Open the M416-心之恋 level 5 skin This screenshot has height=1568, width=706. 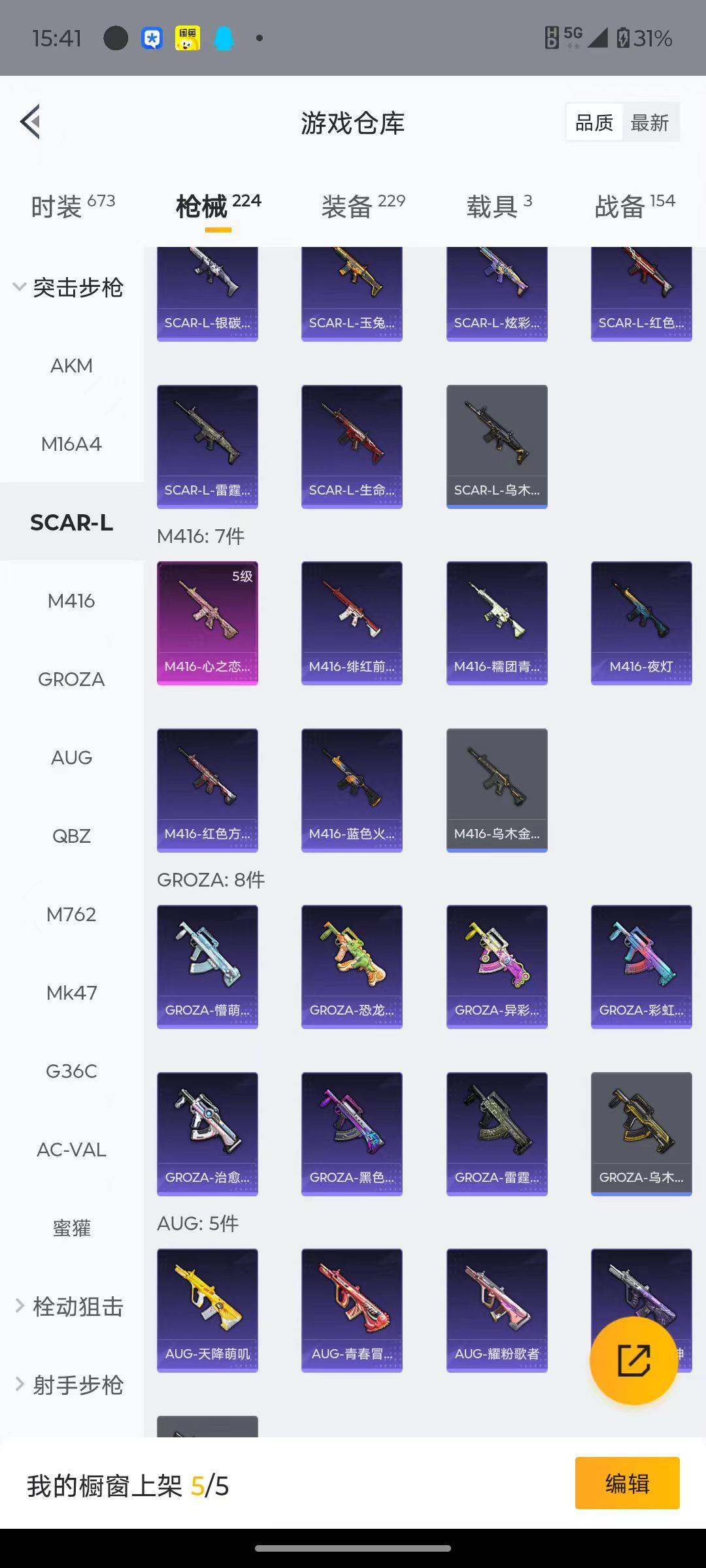click(207, 623)
